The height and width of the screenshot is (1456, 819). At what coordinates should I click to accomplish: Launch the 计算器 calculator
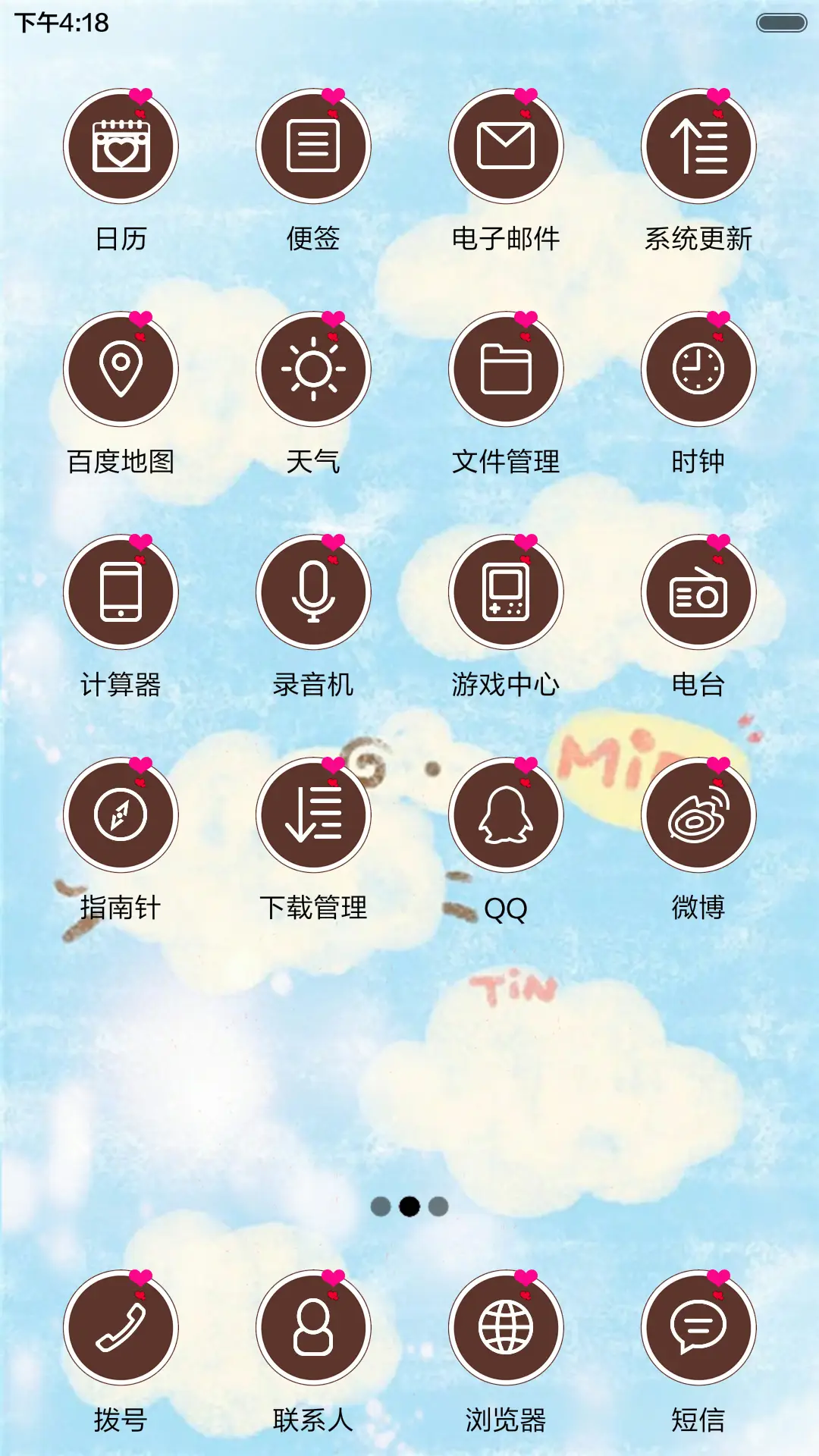[x=123, y=594]
